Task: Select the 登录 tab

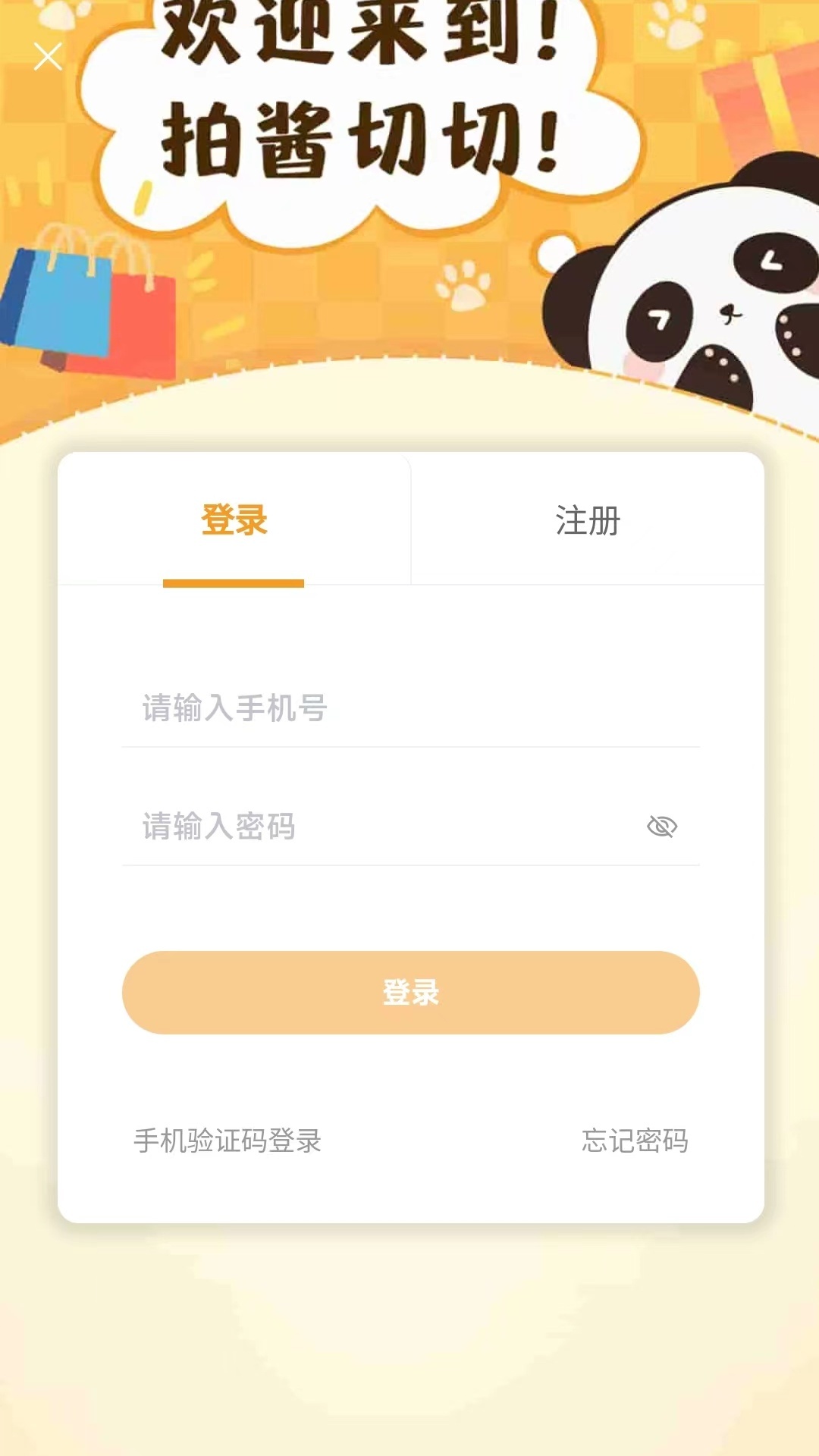Action: tap(234, 519)
